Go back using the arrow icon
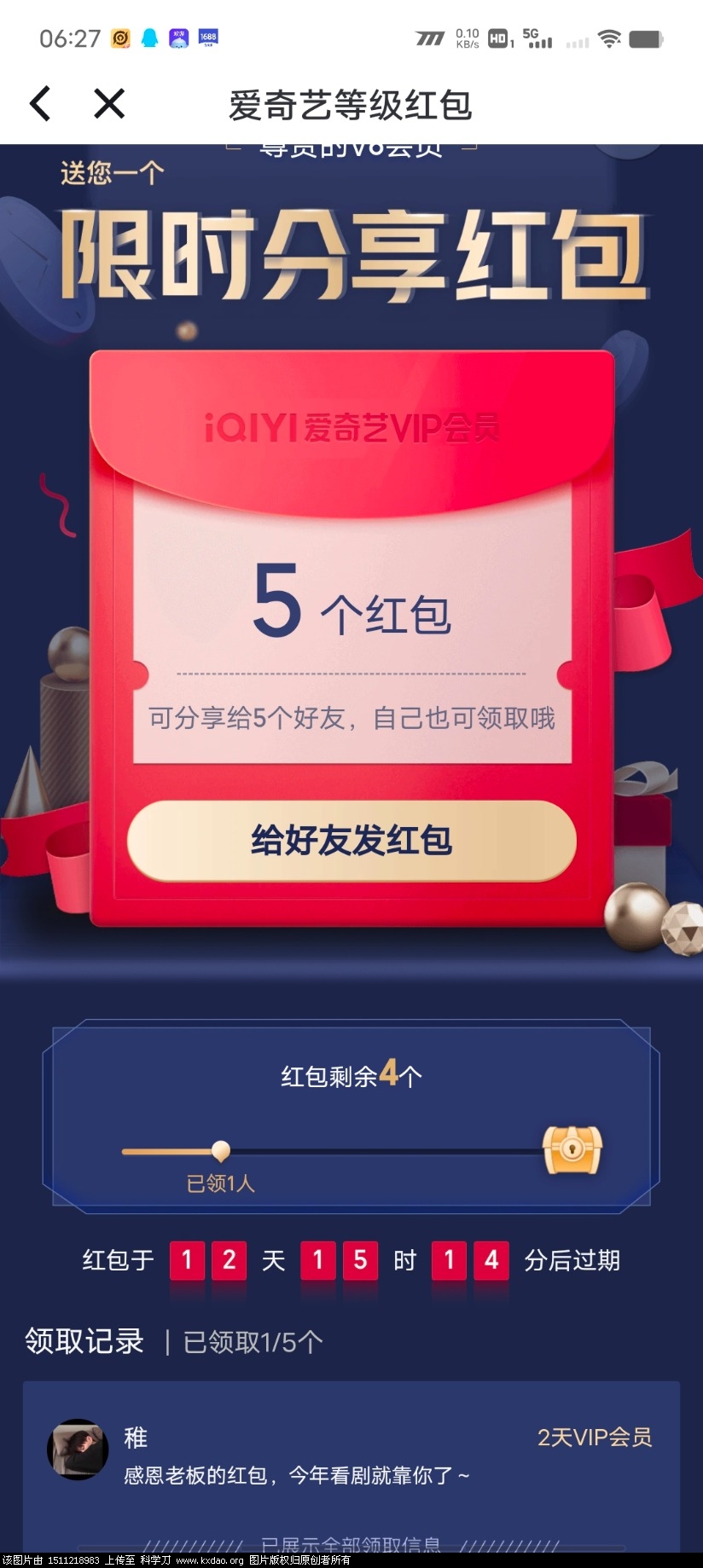This screenshot has height=1568, width=703. (x=40, y=104)
